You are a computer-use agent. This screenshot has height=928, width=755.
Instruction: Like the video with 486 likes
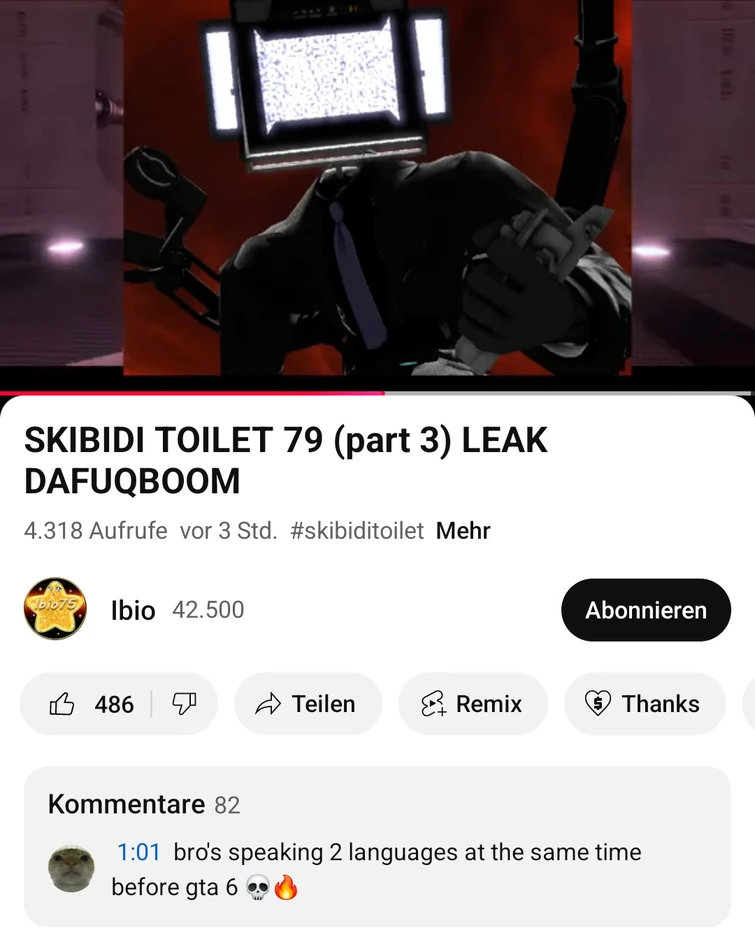(90, 704)
